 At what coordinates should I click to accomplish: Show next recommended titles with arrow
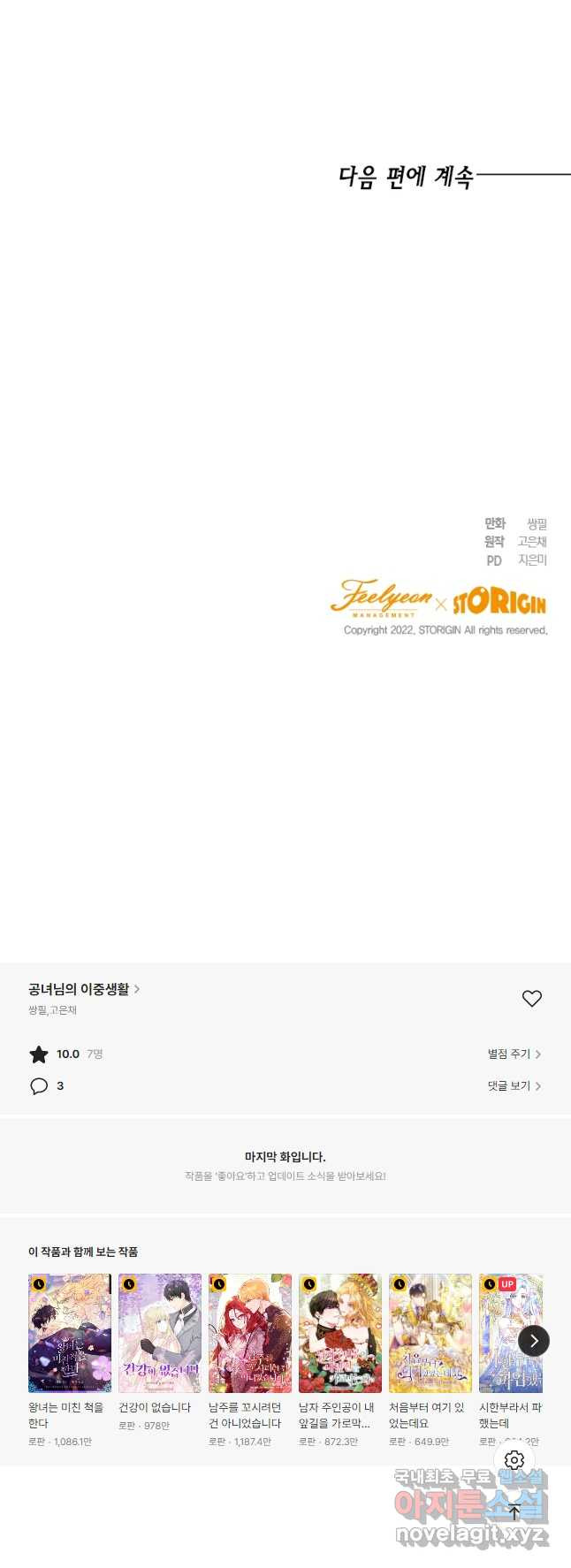click(x=533, y=1341)
